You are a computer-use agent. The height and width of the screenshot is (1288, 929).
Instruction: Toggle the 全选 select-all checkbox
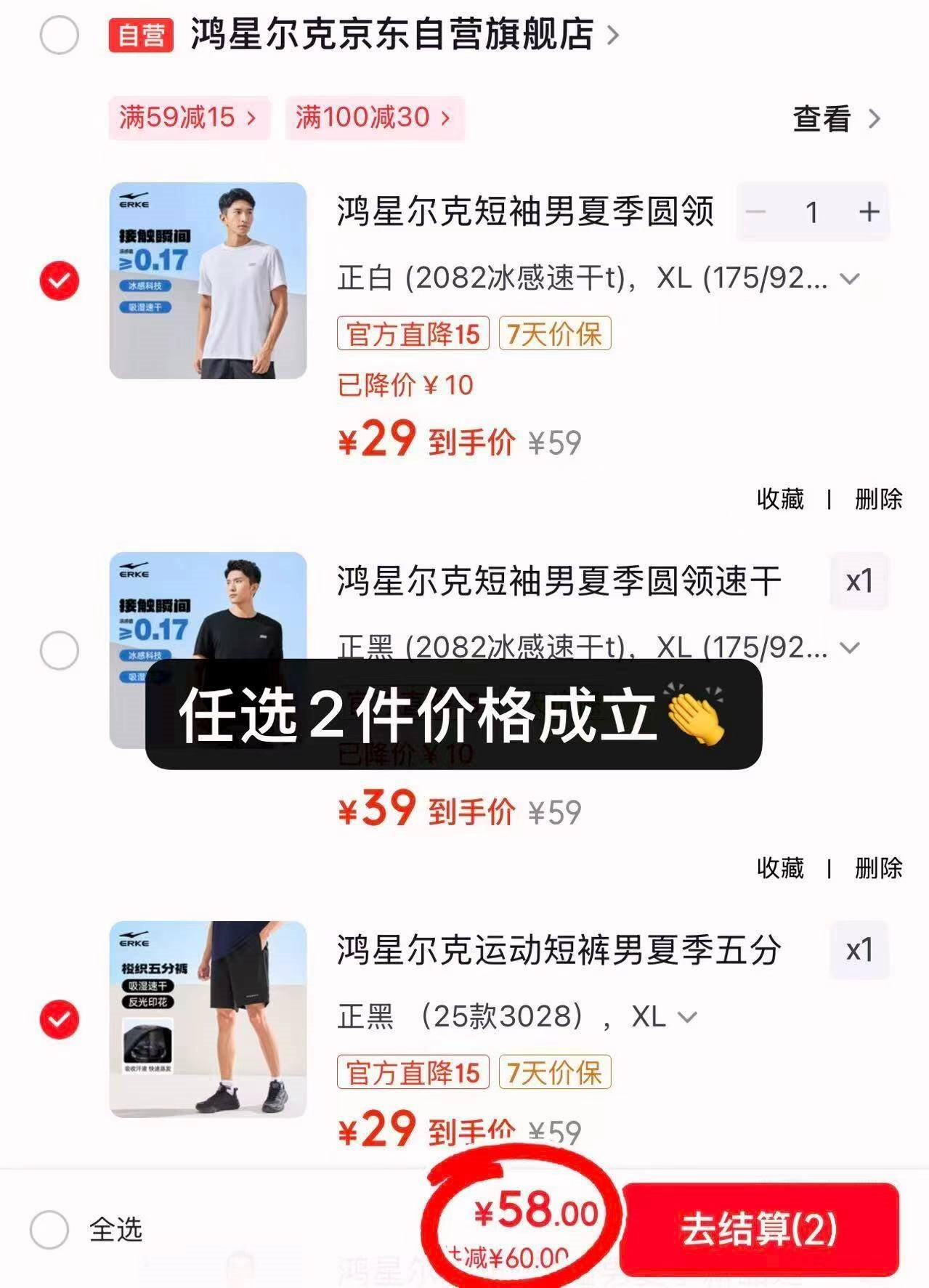click(49, 1229)
